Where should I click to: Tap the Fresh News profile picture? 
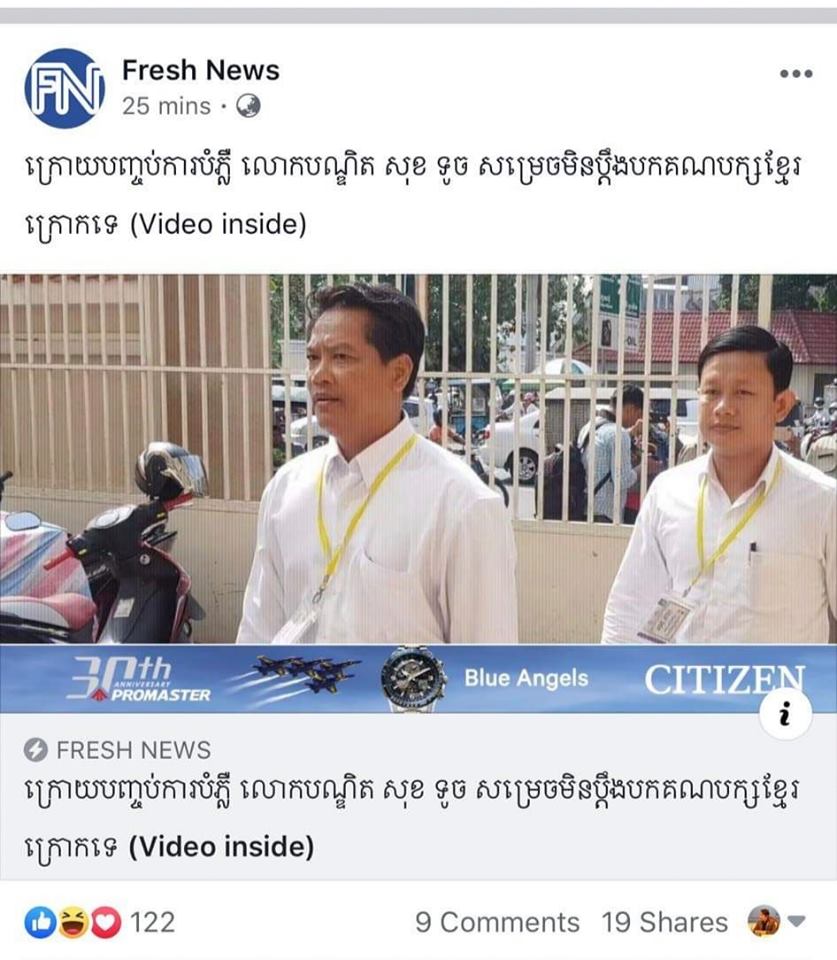(64, 88)
